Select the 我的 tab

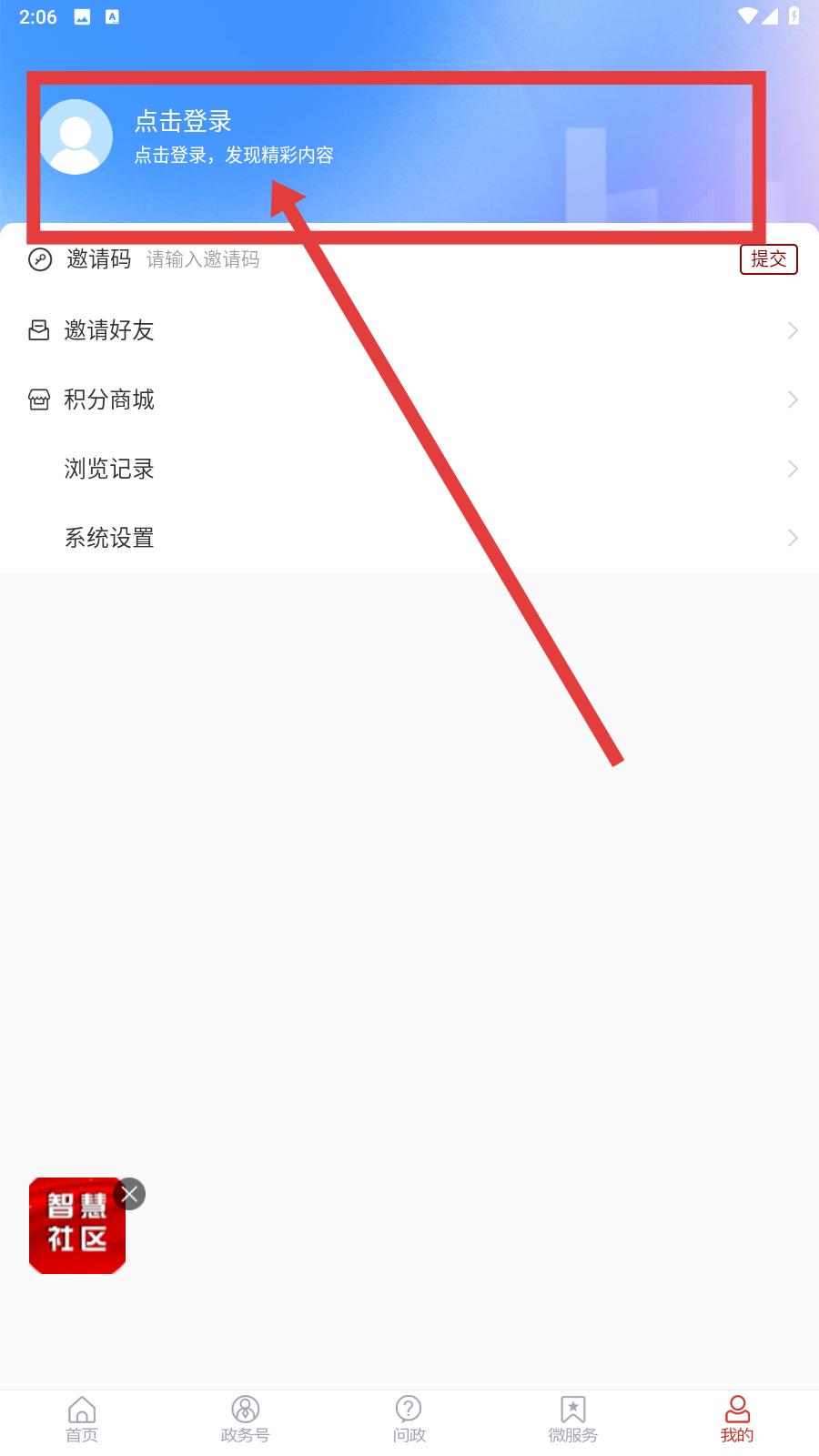tap(737, 1420)
